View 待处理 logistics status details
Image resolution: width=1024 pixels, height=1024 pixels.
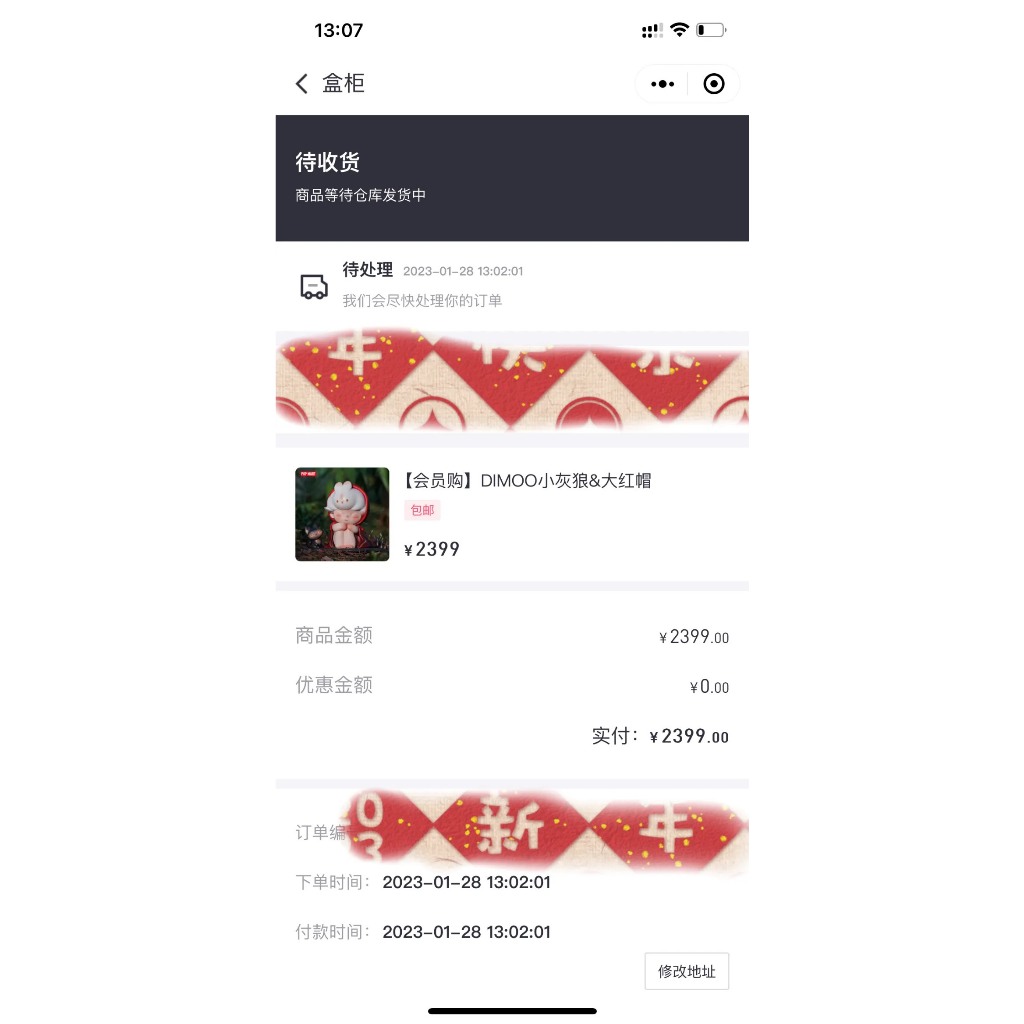pos(511,285)
